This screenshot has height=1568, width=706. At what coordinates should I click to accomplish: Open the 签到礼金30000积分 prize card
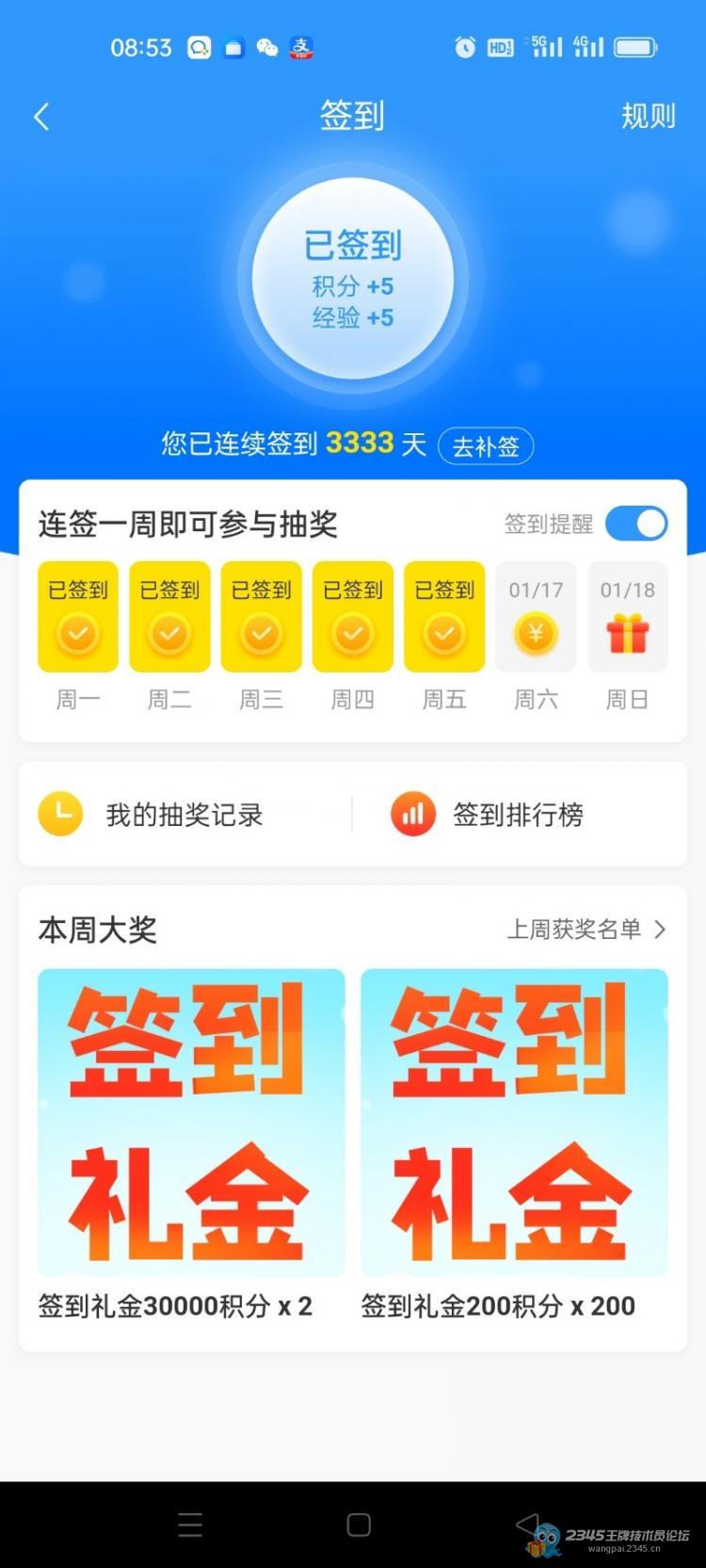(x=191, y=1123)
